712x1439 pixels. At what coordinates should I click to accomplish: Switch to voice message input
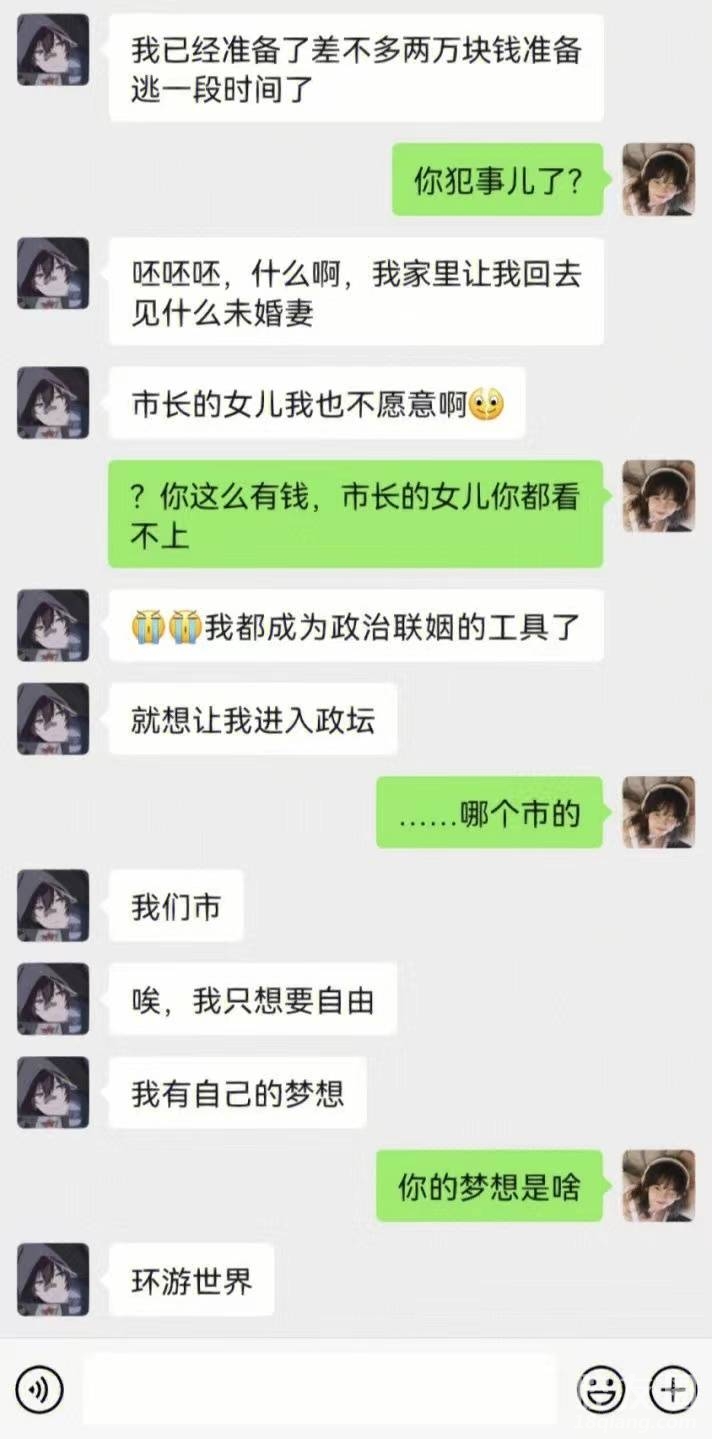[40, 1389]
